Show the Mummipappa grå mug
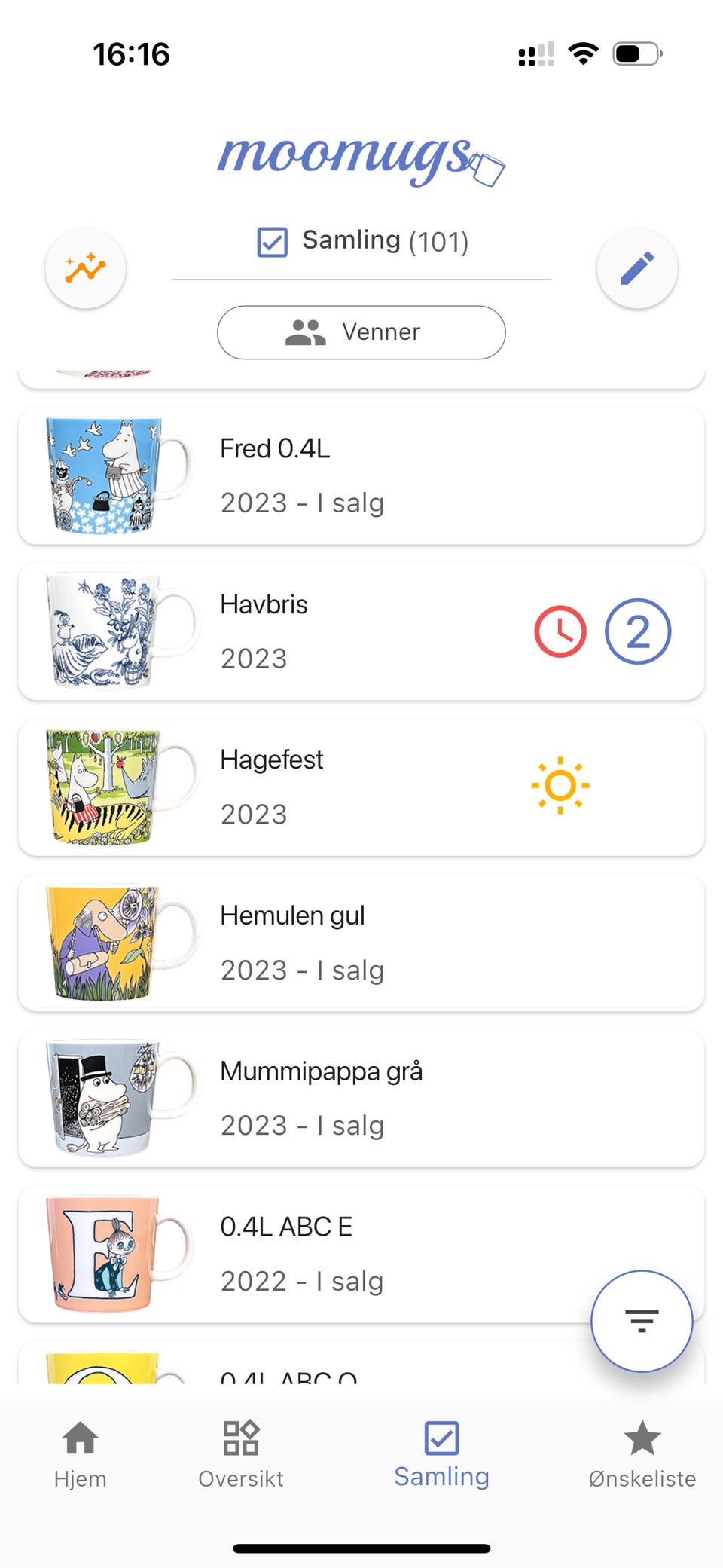 click(x=361, y=1098)
